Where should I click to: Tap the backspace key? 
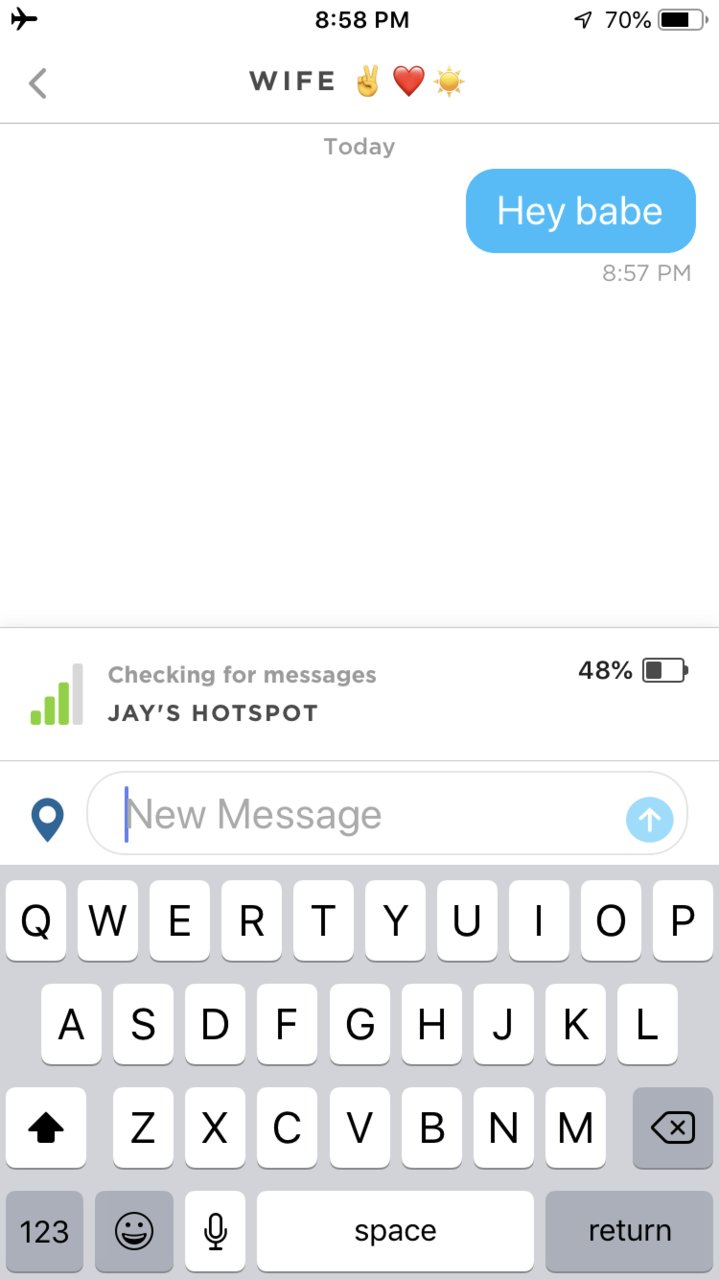(x=672, y=1128)
